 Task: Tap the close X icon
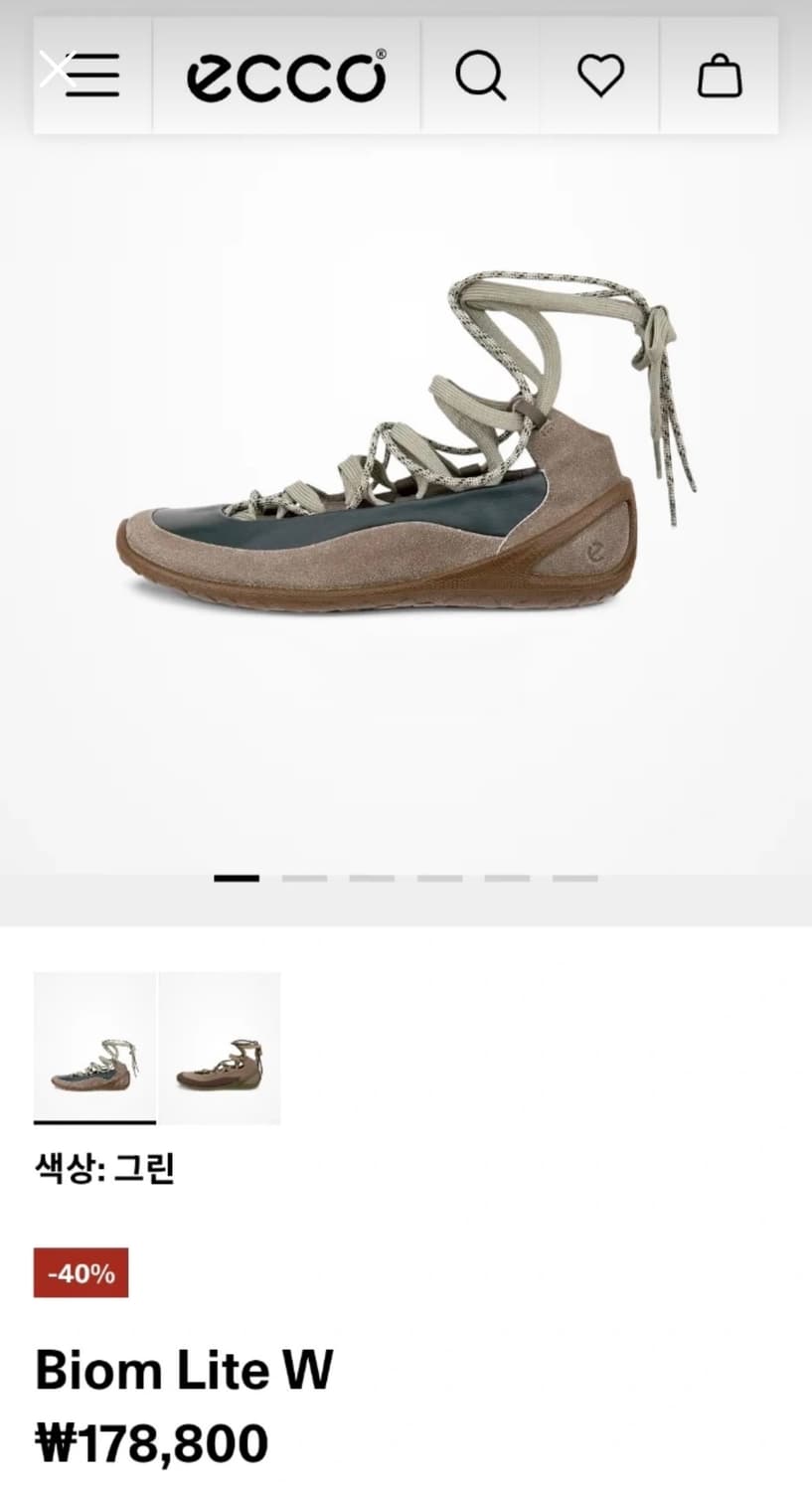(x=57, y=70)
